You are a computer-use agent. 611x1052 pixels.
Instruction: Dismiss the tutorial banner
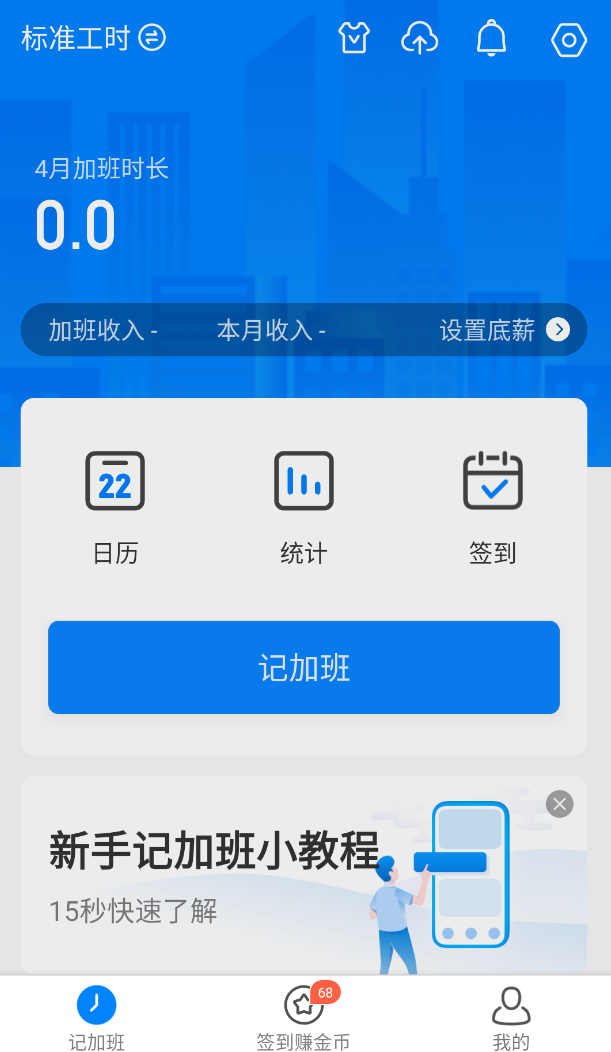pos(560,804)
